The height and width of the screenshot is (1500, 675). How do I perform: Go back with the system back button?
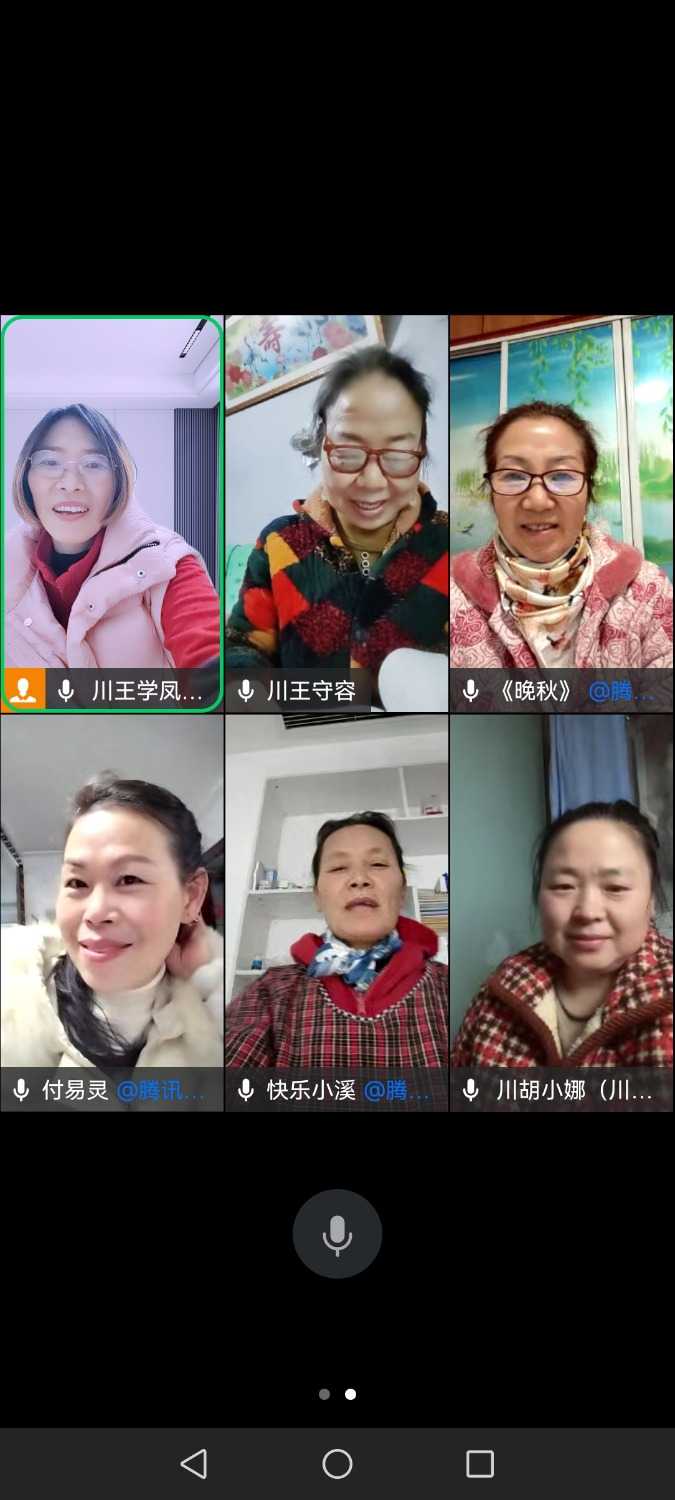point(194,1464)
